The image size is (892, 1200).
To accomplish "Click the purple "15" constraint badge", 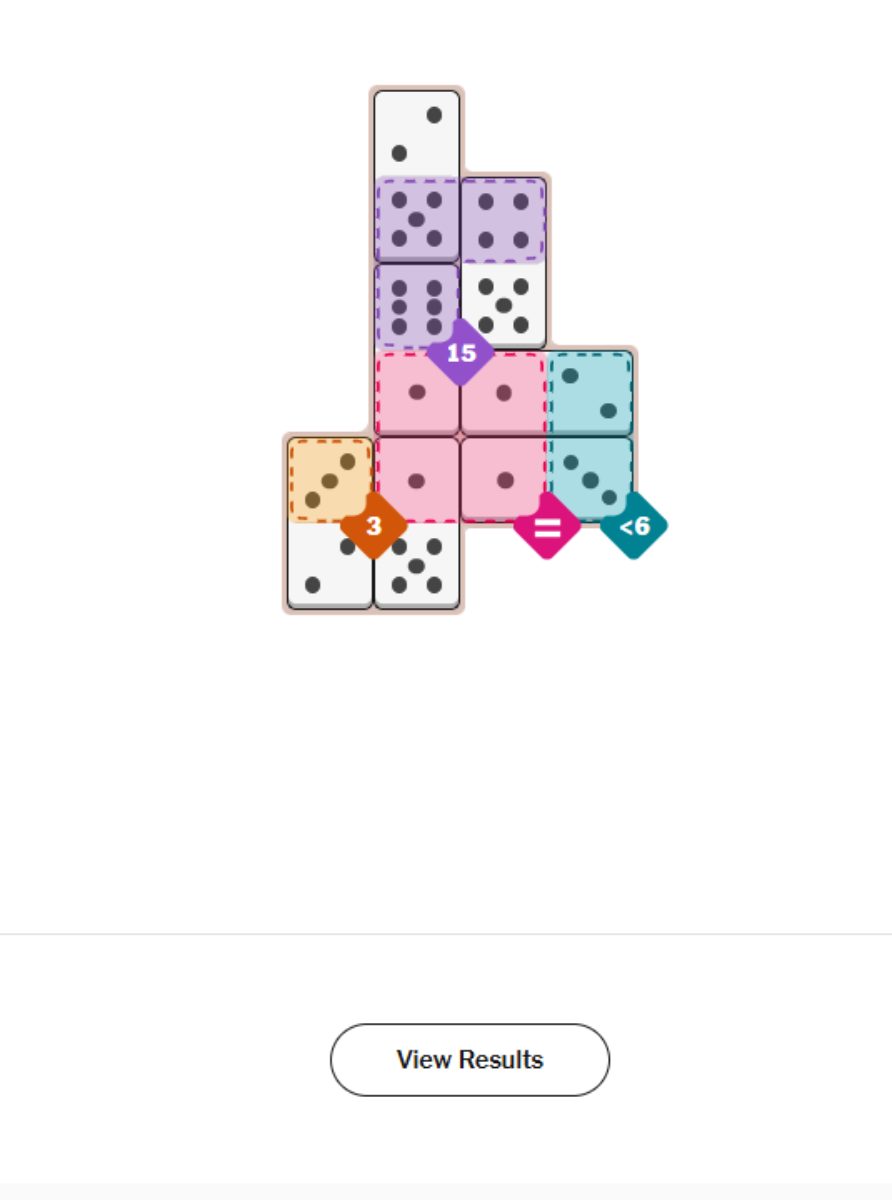I will [461, 352].
